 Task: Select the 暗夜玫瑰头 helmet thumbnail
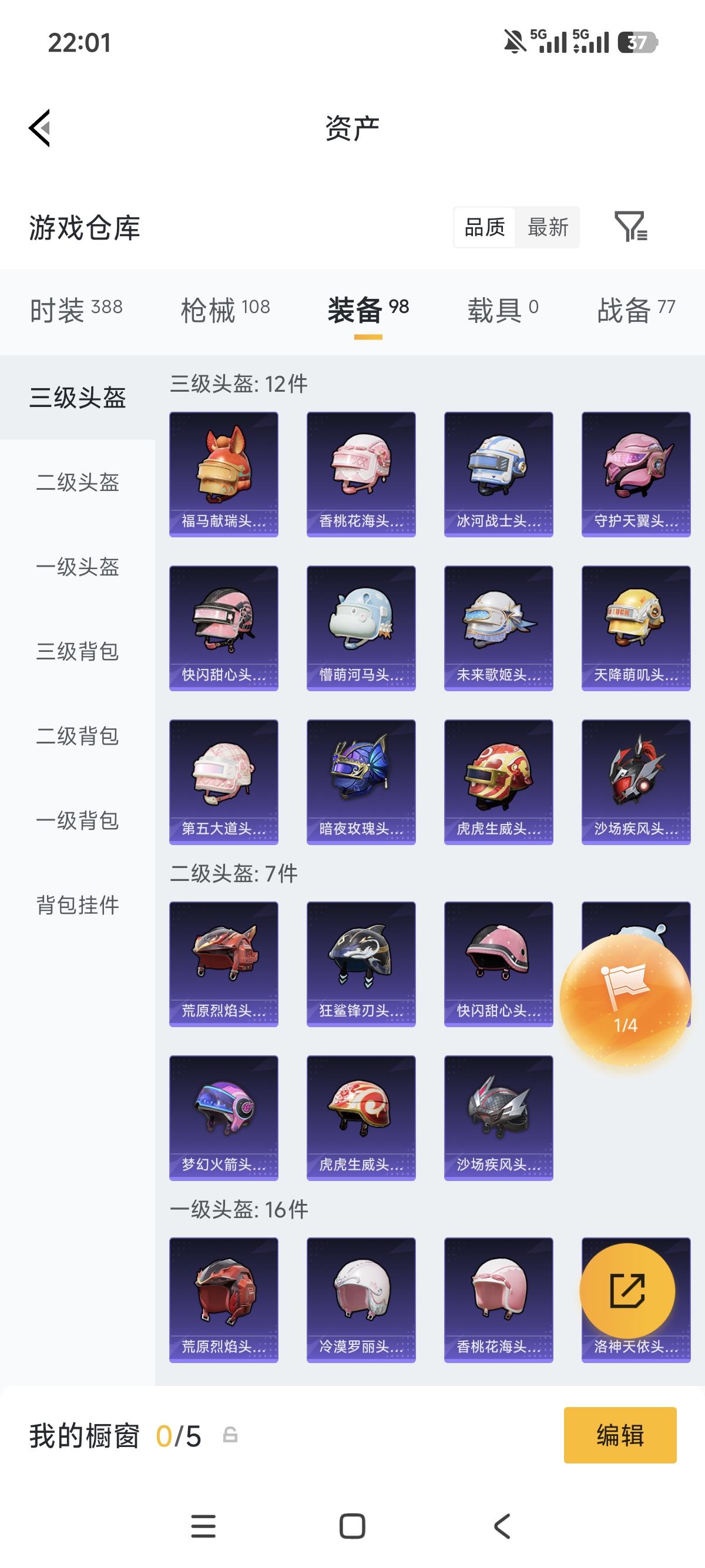361,782
